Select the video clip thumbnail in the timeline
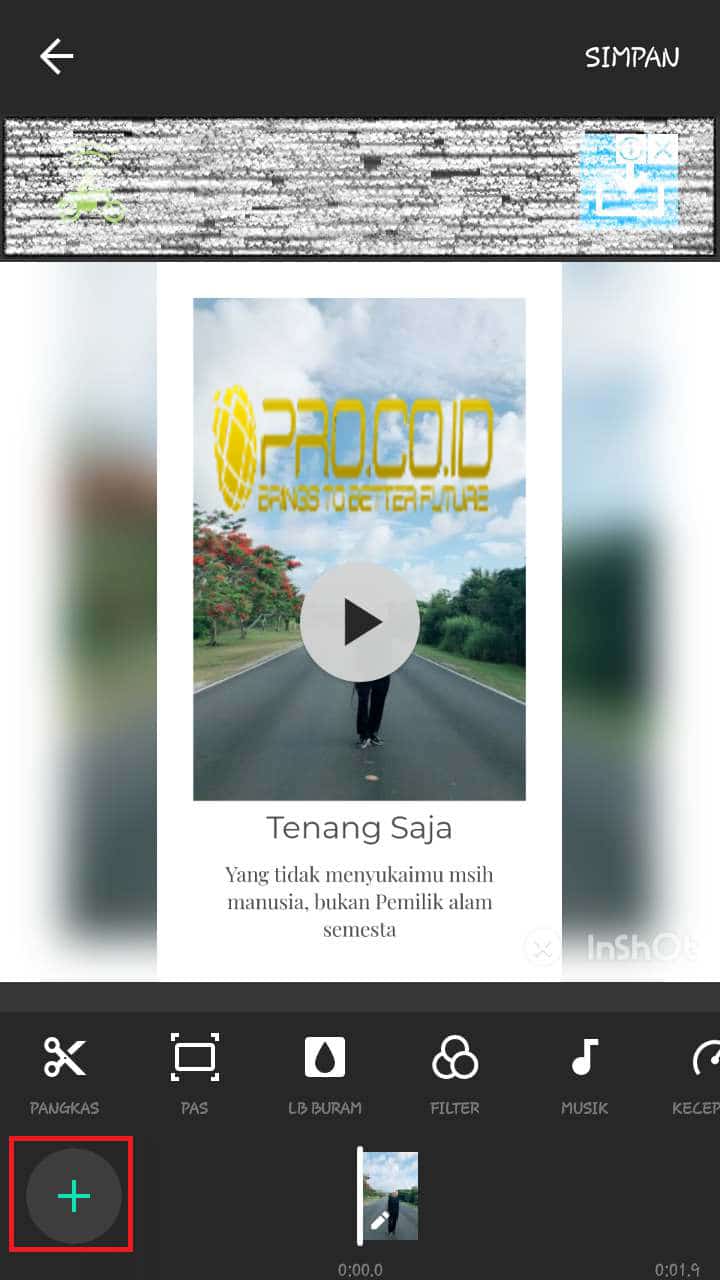Screen dimensions: 720x1280 point(390,1195)
